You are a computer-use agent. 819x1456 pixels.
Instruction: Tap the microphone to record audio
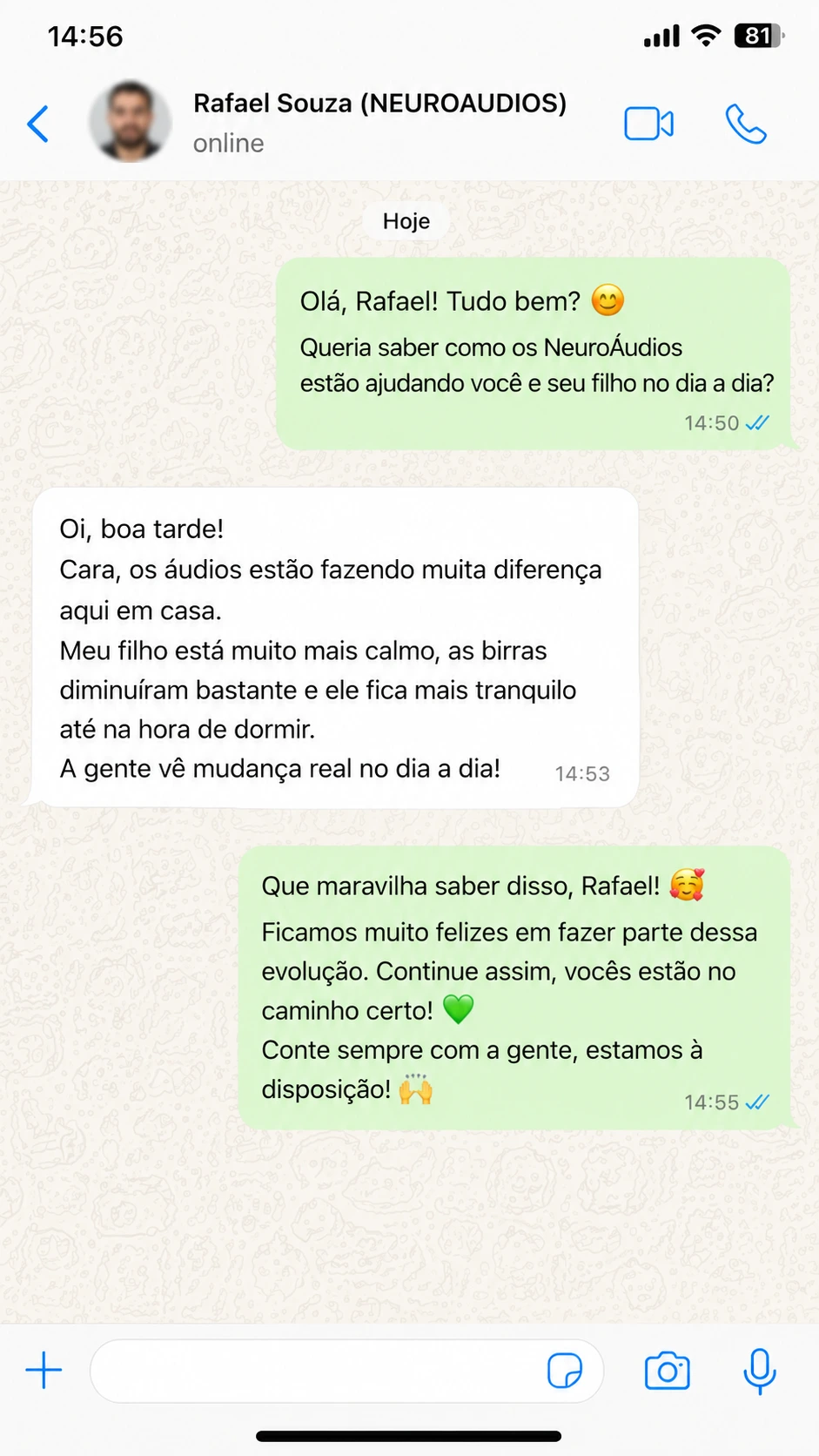click(x=760, y=1371)
